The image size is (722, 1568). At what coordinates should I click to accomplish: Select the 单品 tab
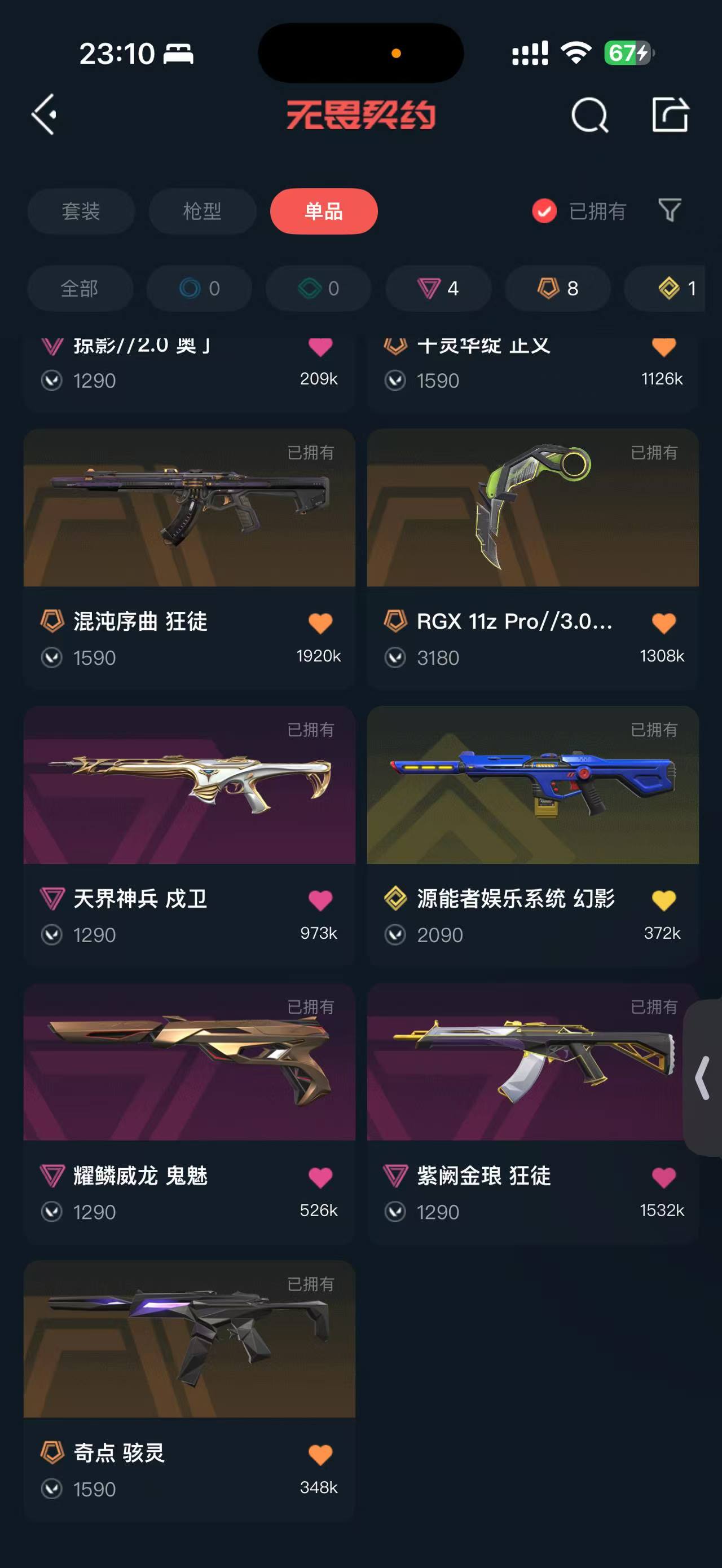click(x=324, y=211)
